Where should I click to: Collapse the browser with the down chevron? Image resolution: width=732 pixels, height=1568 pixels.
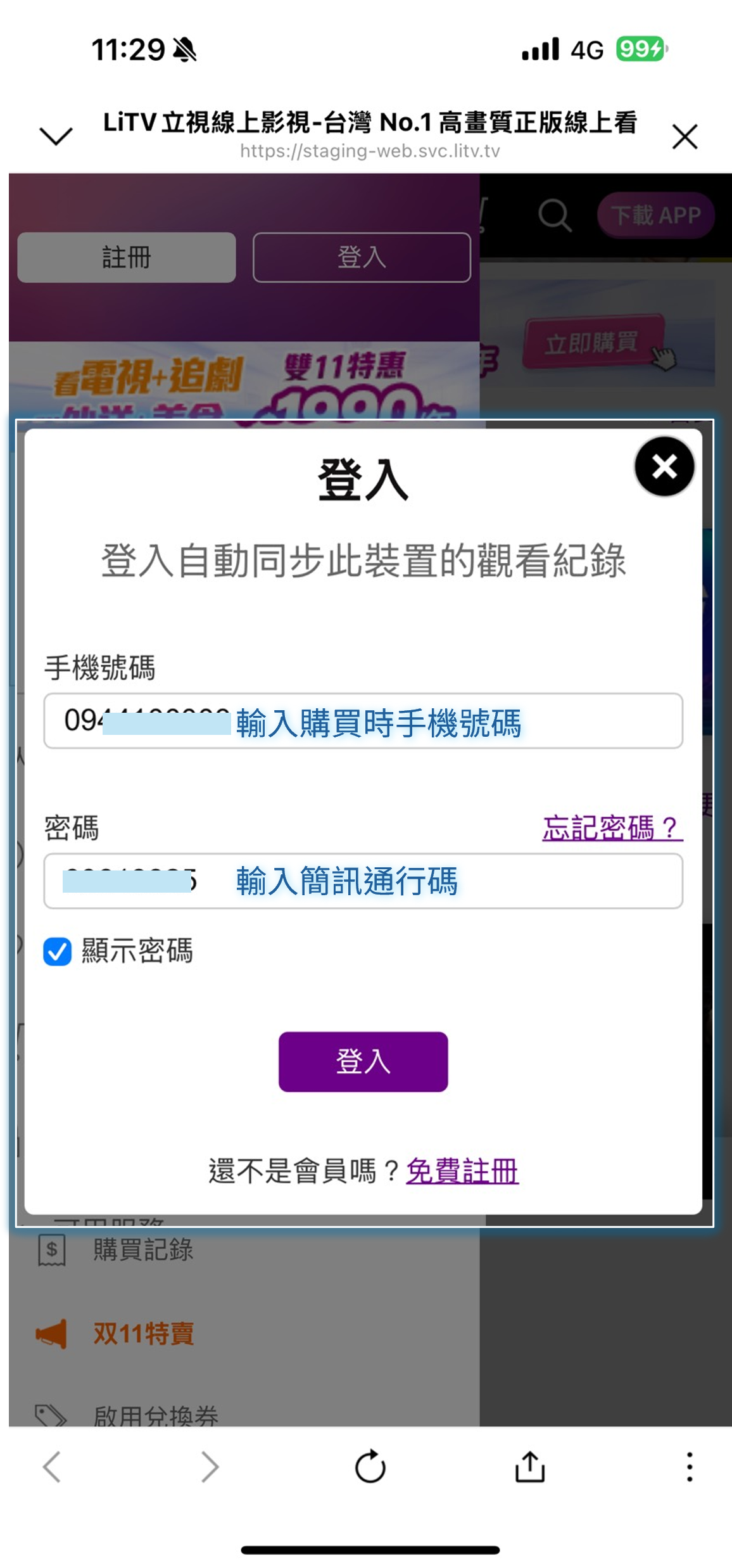(x=56, y=136)
